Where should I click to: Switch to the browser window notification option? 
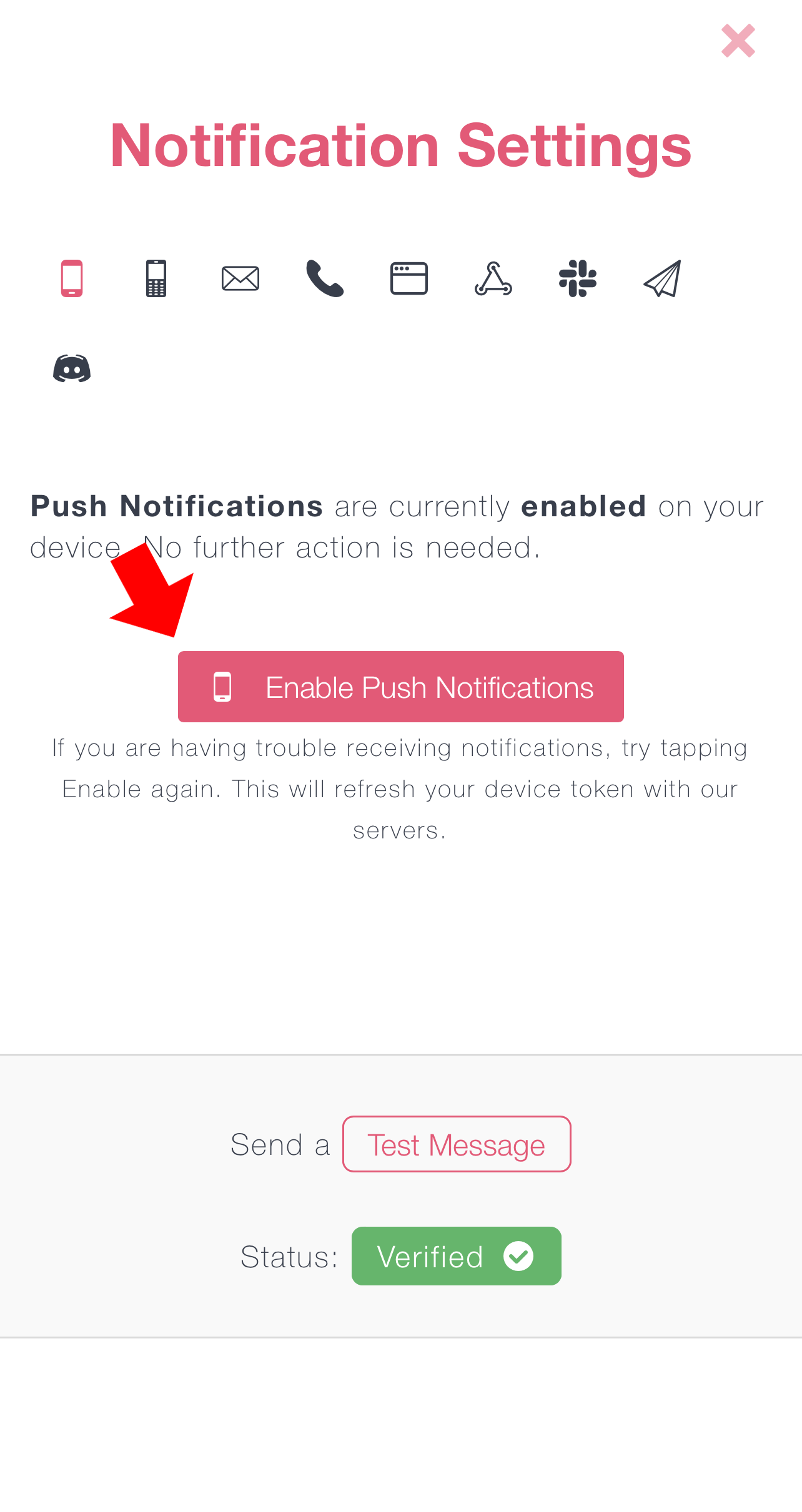click(x=409, y=278)
